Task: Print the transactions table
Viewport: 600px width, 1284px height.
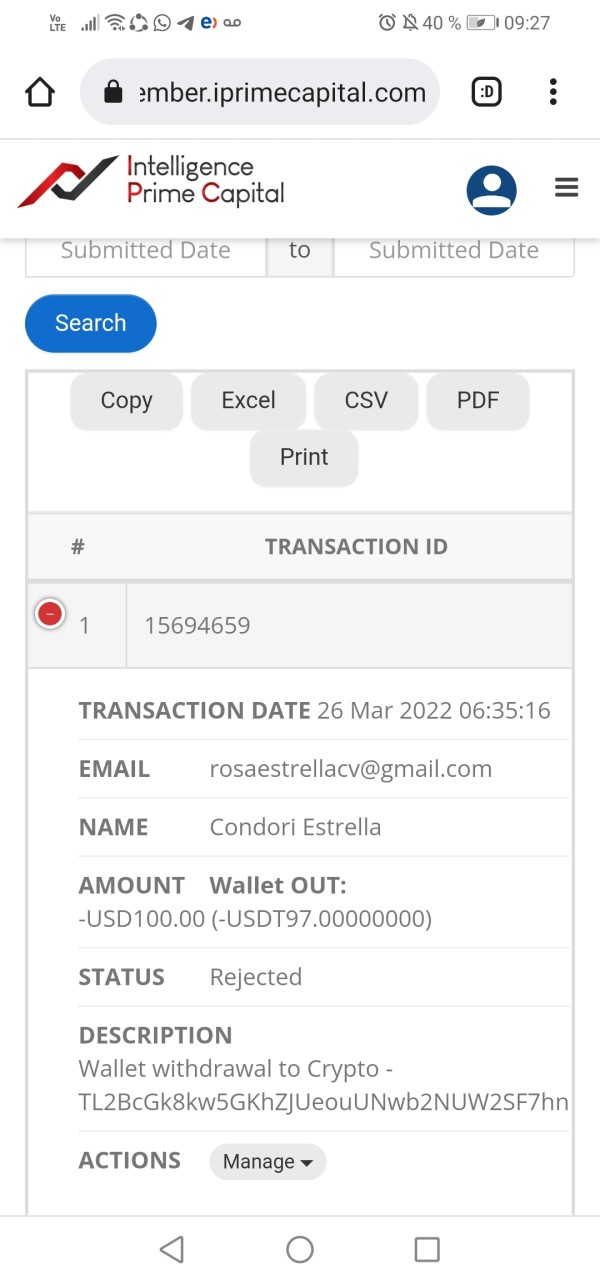Action: pos(304,457)
